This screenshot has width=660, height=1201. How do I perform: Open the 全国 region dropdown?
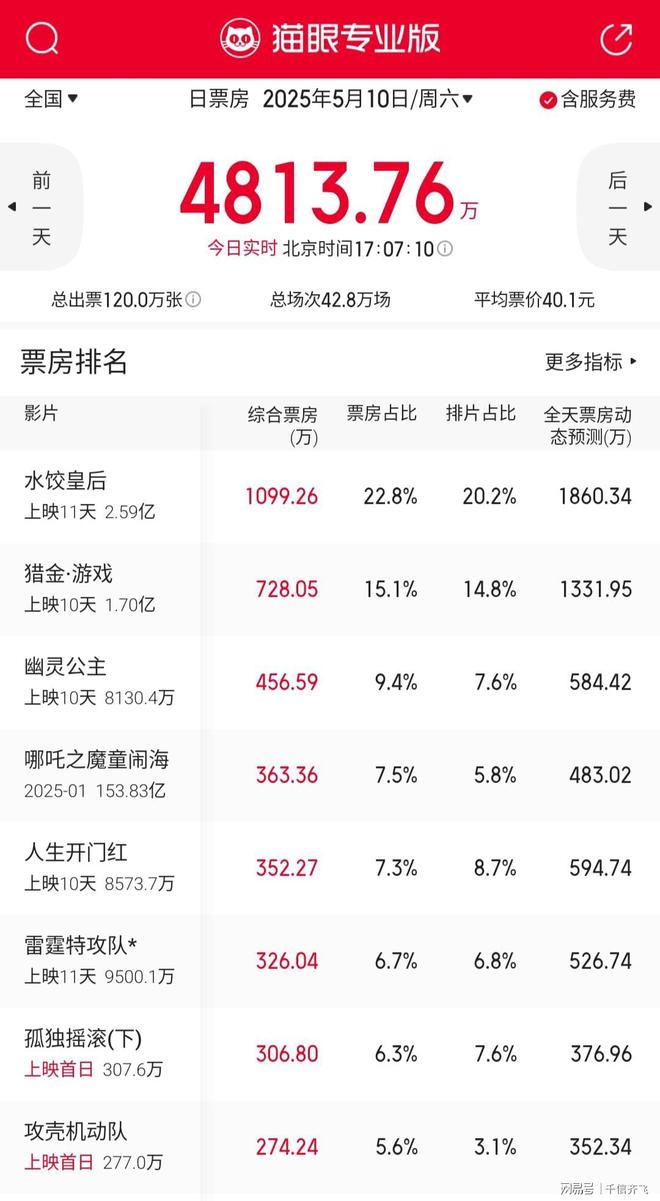pyautogui.click(x=51, y=99)
